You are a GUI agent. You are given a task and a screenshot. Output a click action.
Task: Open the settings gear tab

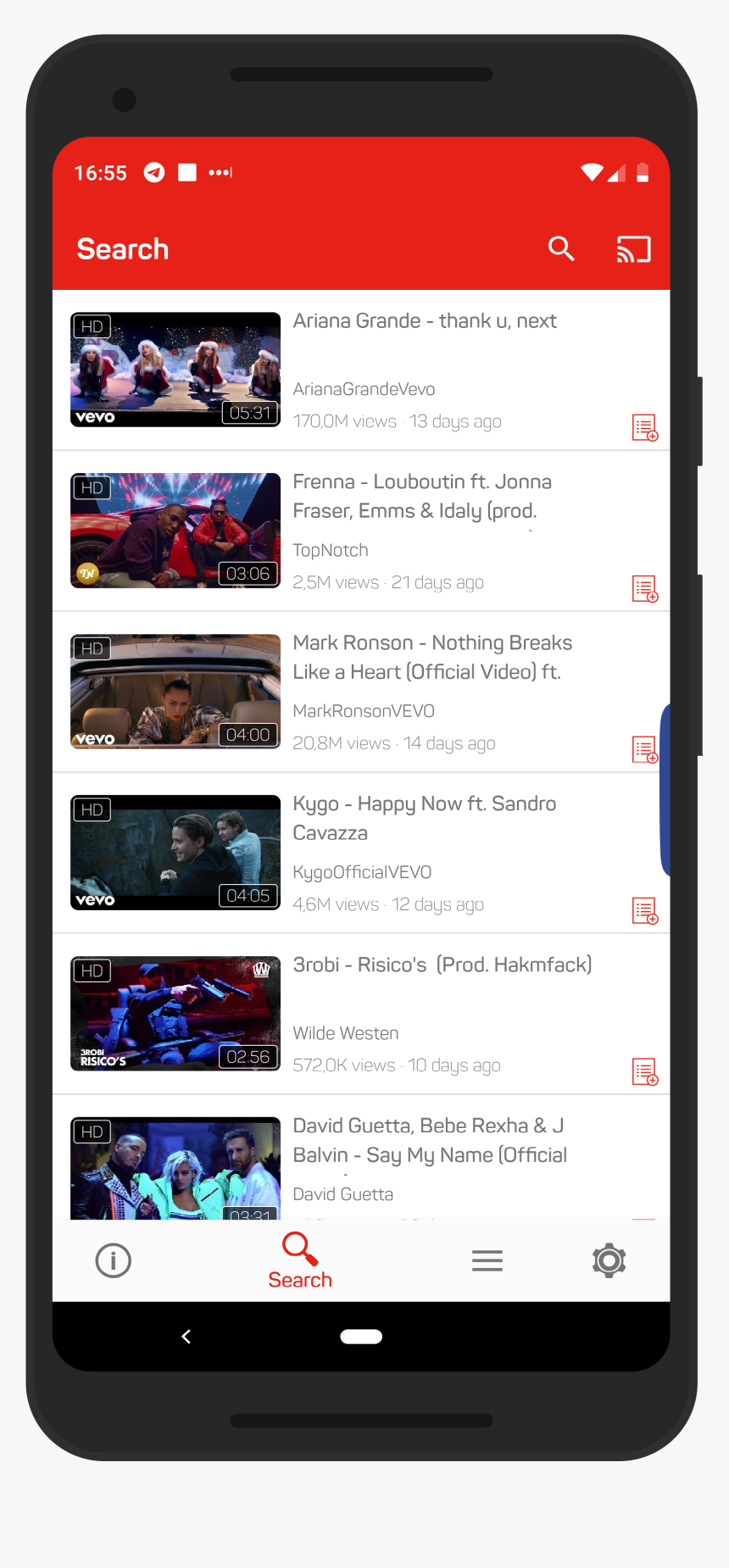609,1260
